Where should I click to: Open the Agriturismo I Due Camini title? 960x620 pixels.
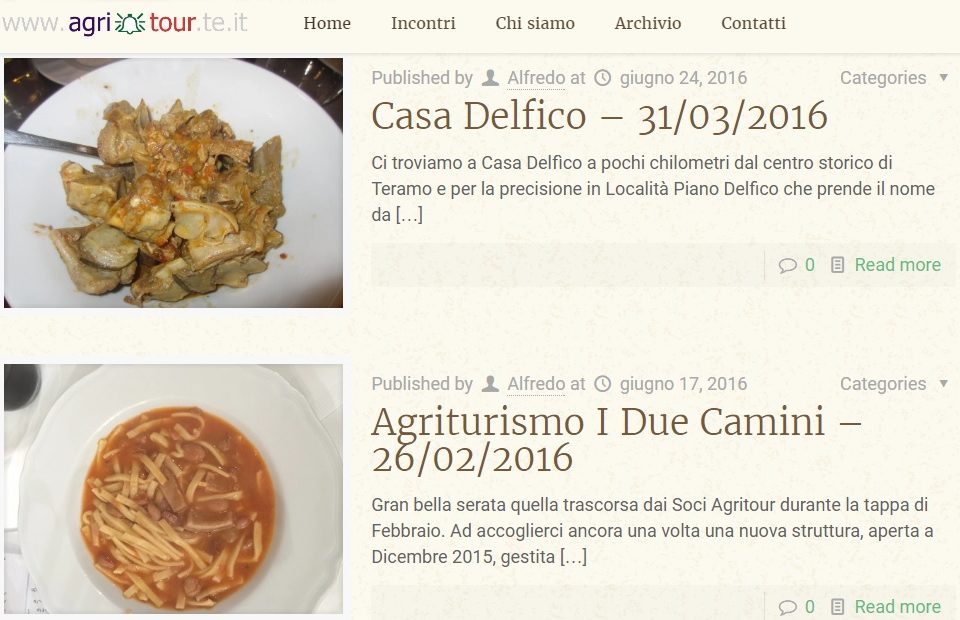pos(615,440)
